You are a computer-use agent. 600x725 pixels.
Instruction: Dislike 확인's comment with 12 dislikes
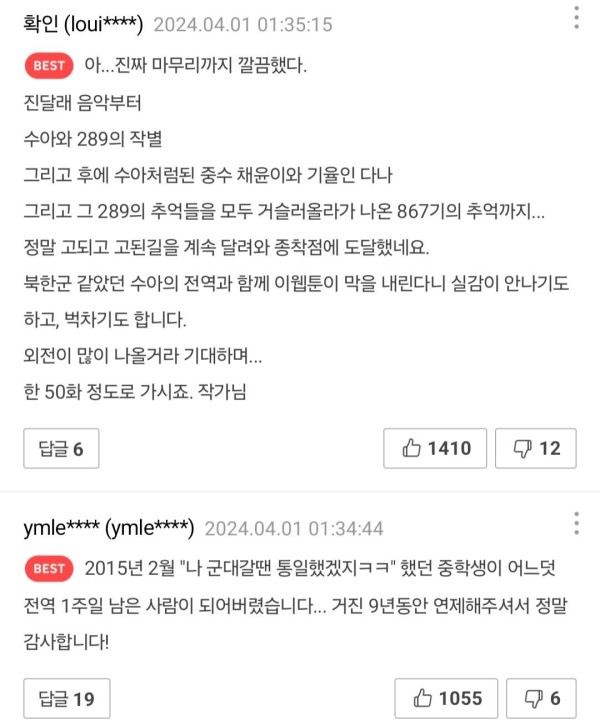point(537,449)
